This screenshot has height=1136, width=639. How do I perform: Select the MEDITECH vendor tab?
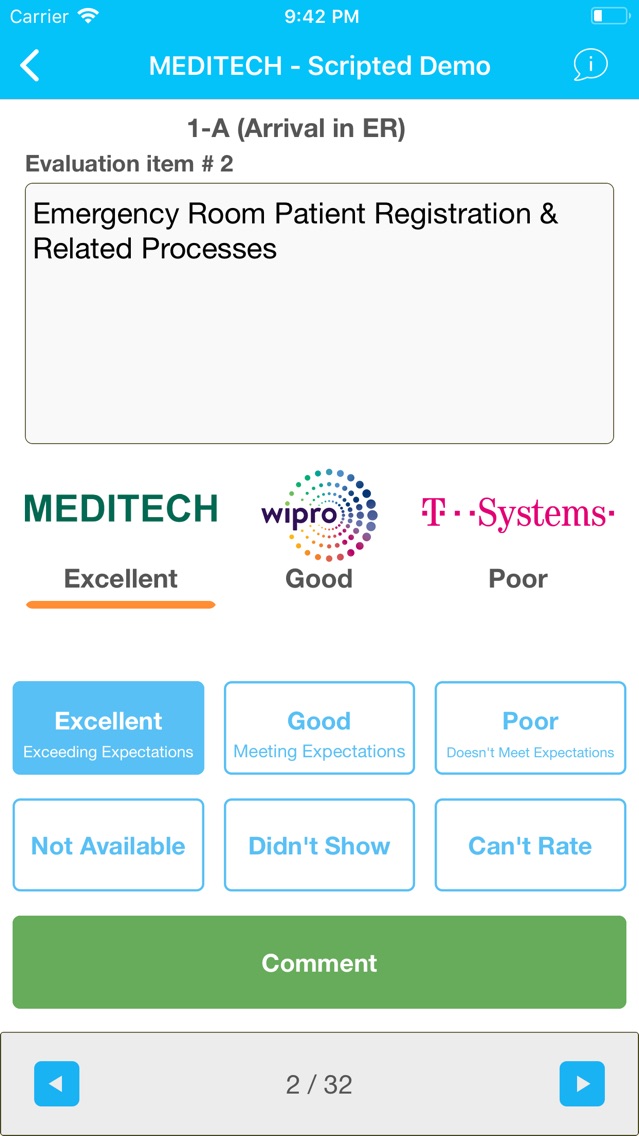point(121,538)
